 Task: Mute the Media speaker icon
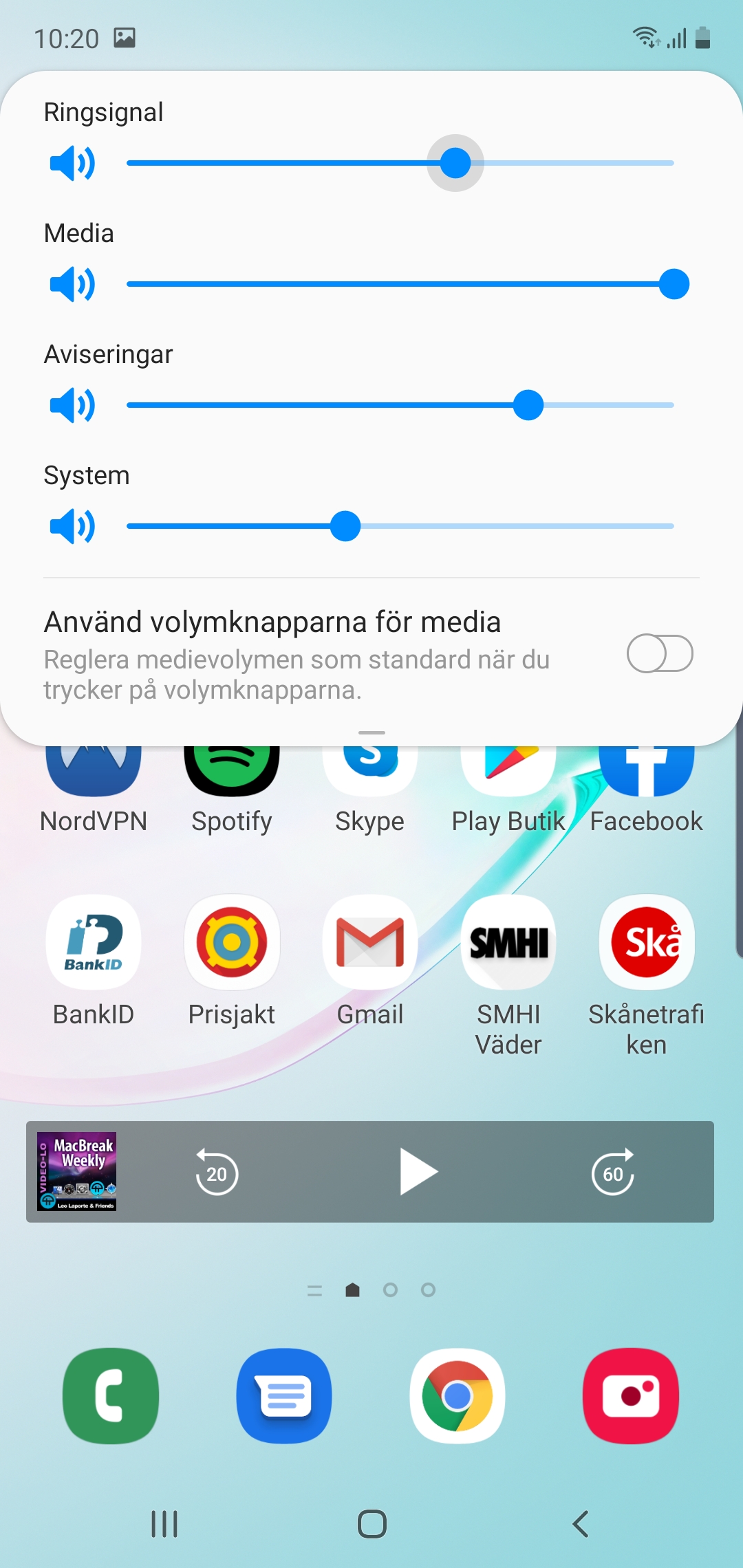(72, 285)
